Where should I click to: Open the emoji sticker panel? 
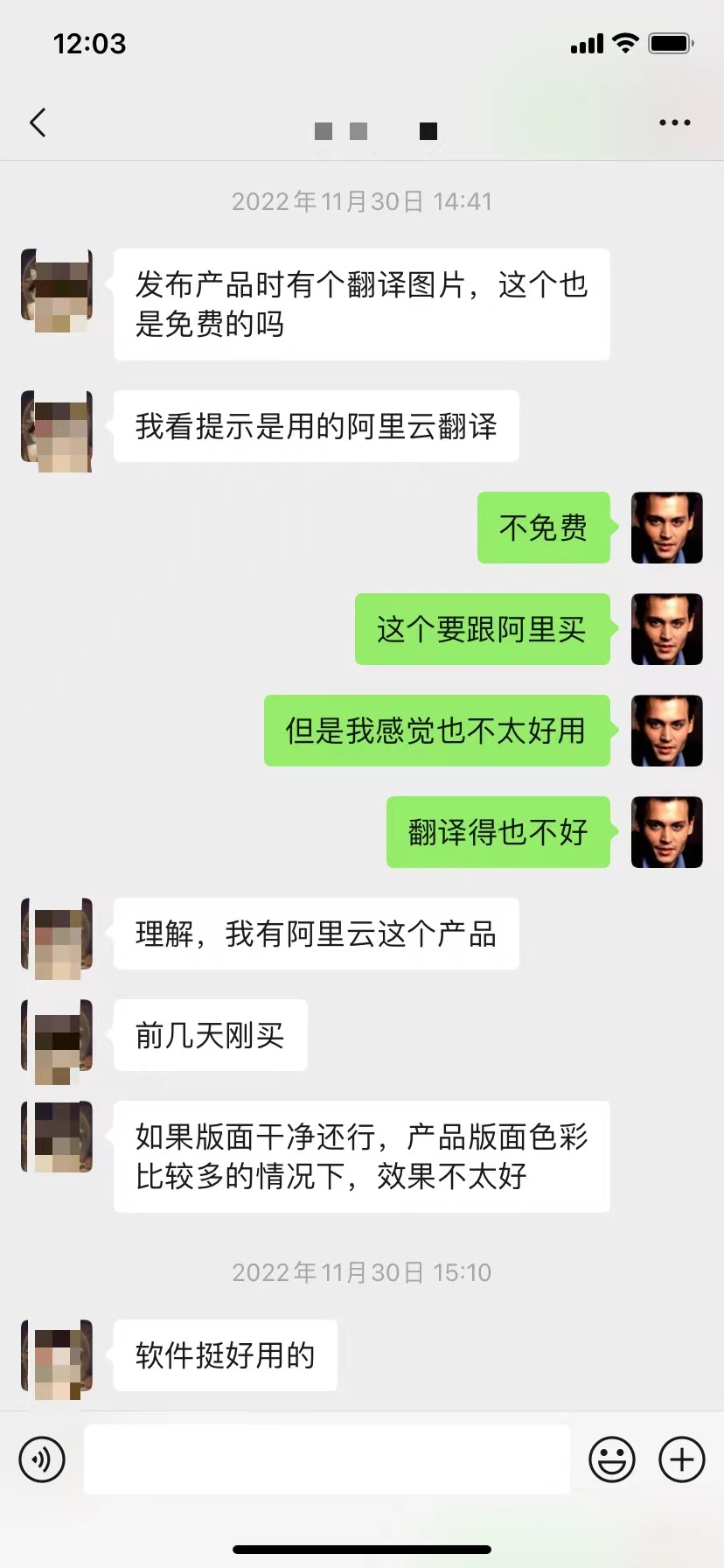coord(611,1459)
